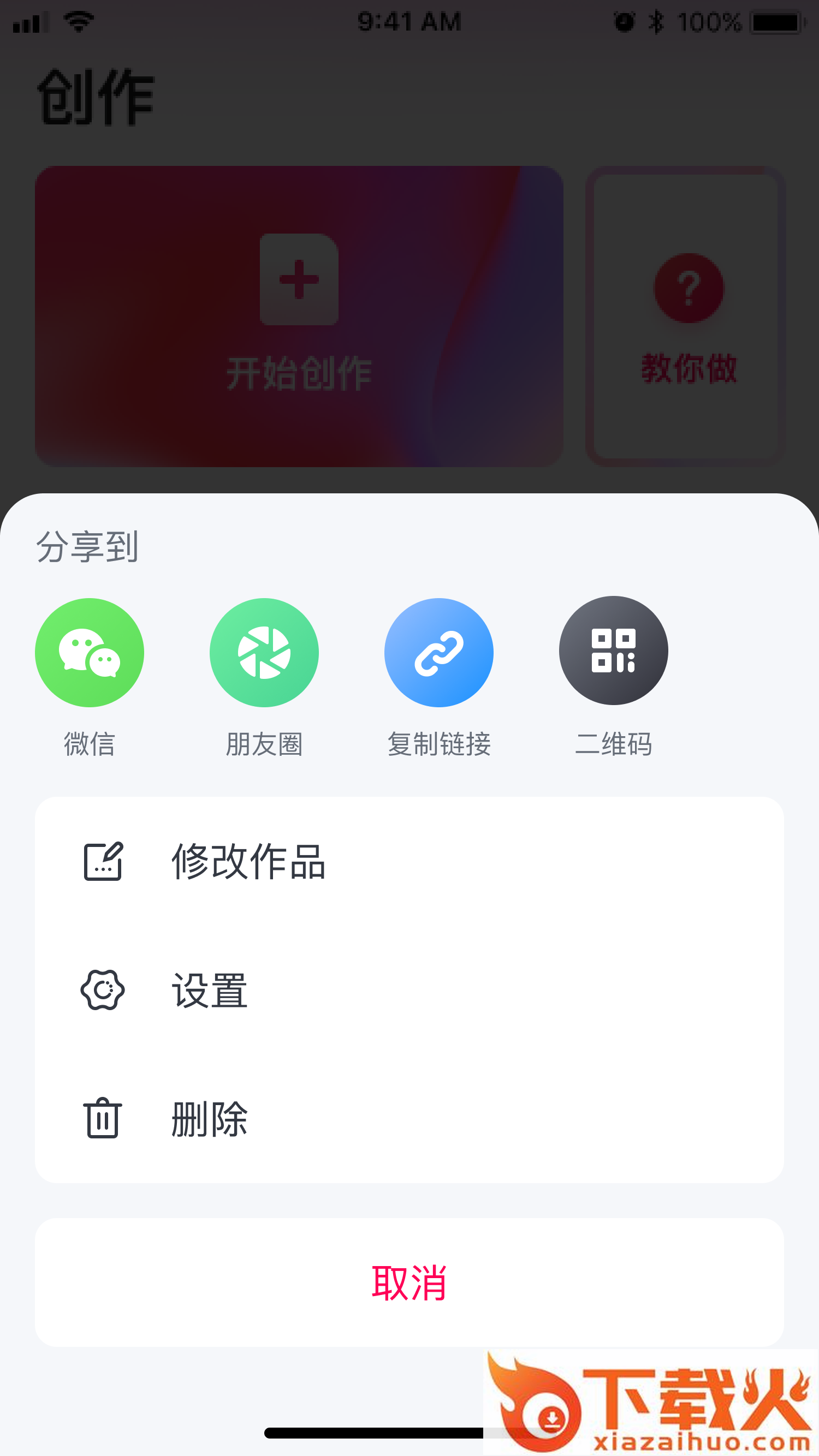Dismiss the sheet with 取消
819x1456 pixels.
tap(410, 1283)
